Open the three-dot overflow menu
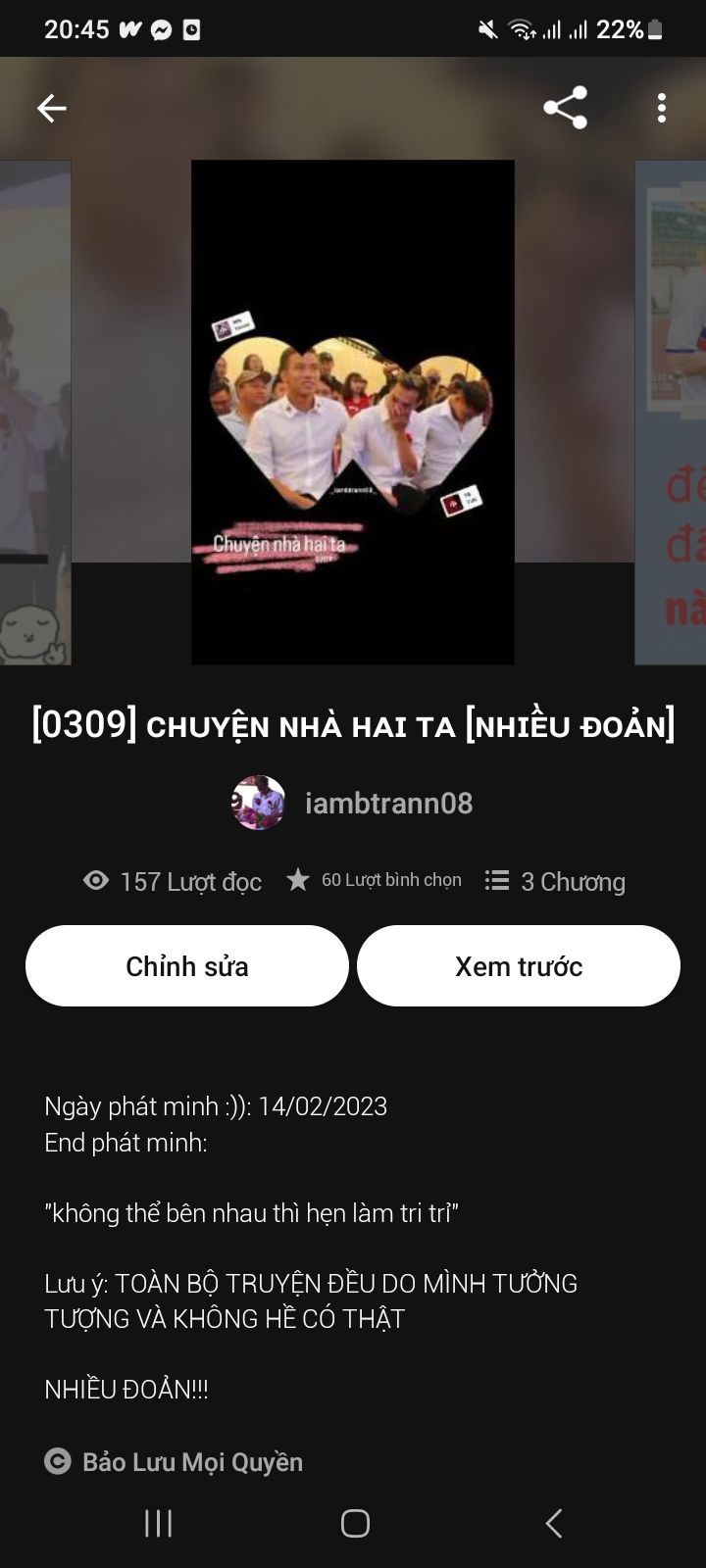The width and height of the screenshot is (706, 1568). point(662,108)
